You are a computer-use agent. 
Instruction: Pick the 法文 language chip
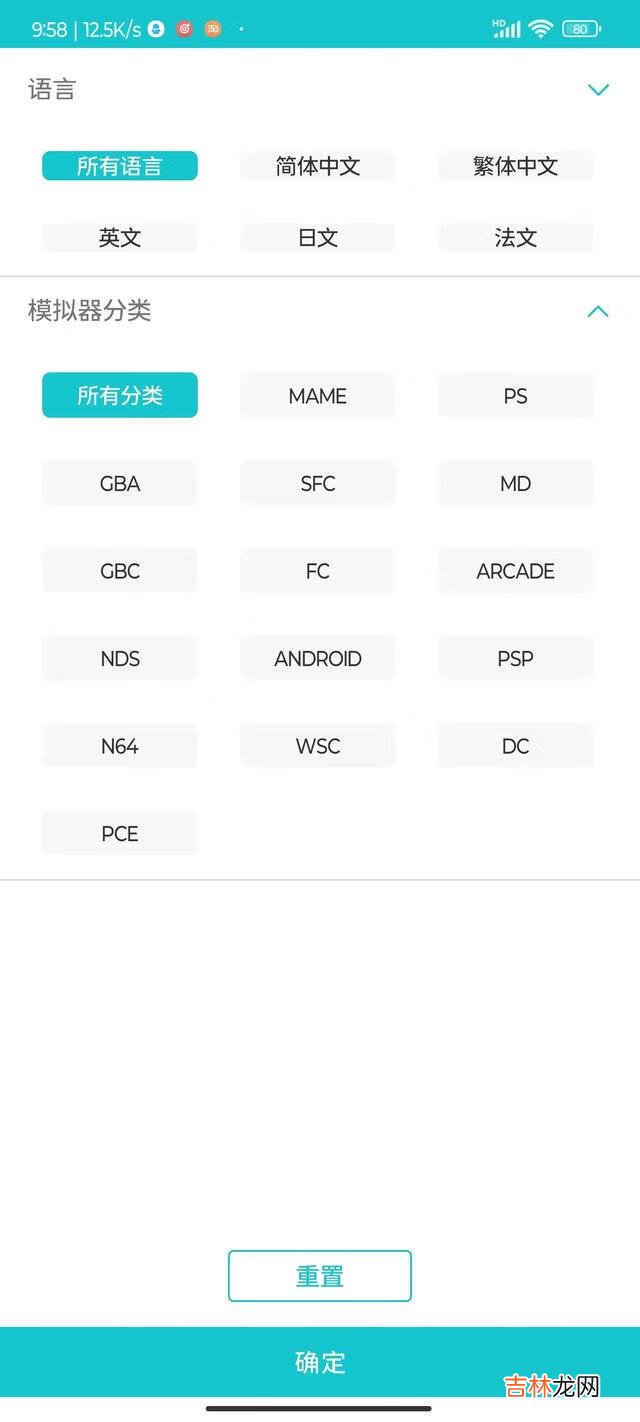[x=515, y=238]
